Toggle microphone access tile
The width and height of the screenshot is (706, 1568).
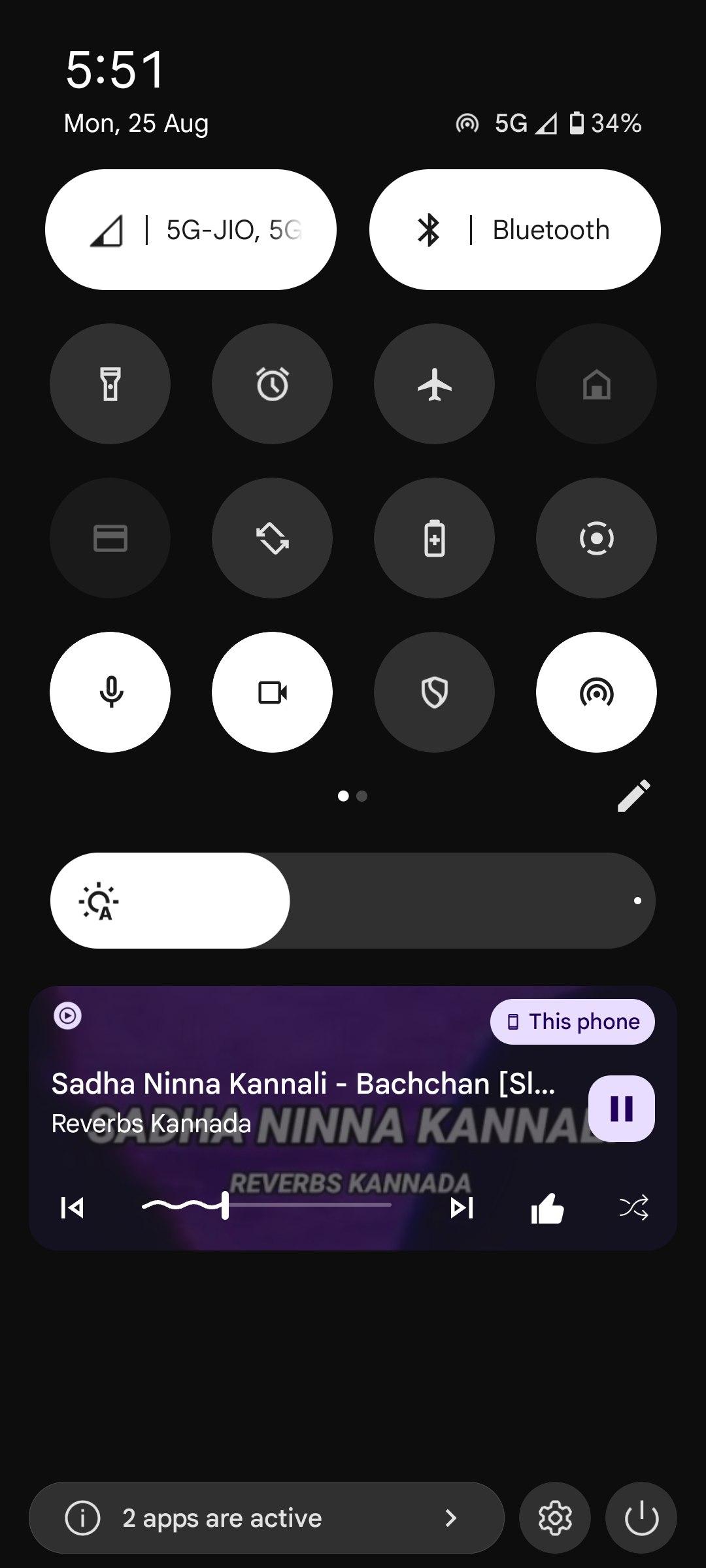(110, 692)
